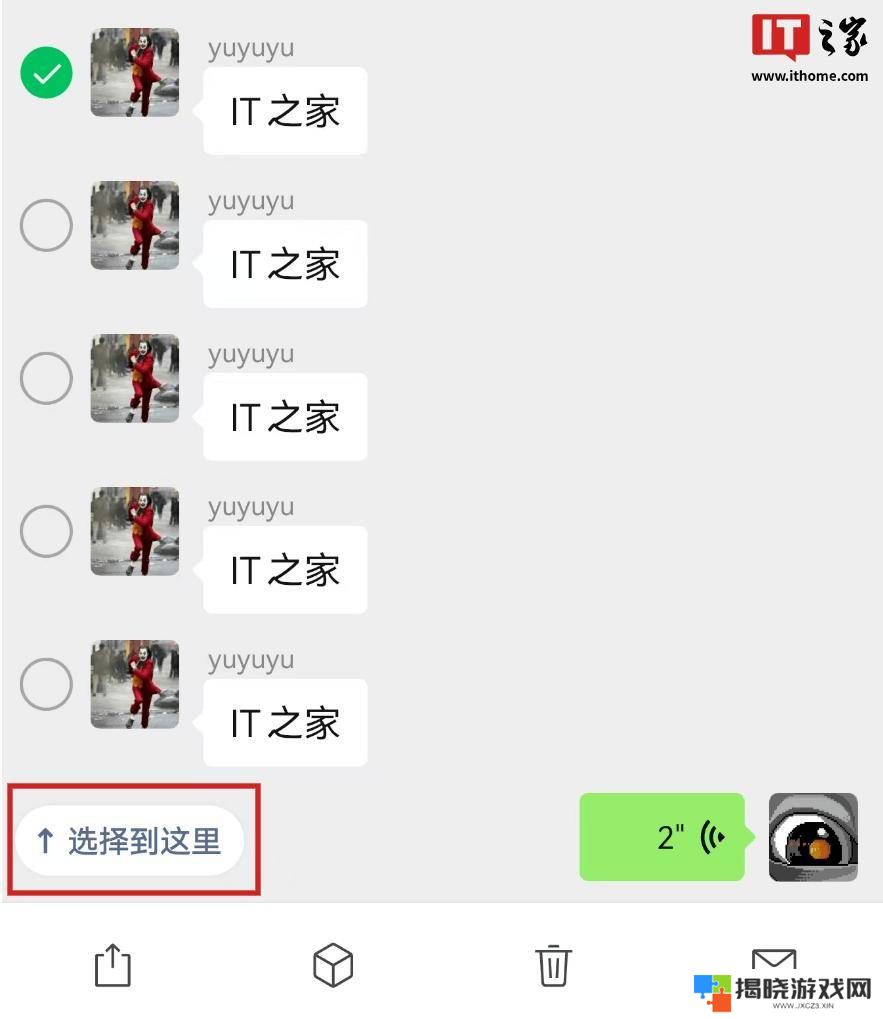Deselect the checked yuyuyu message

coord(46,72)
